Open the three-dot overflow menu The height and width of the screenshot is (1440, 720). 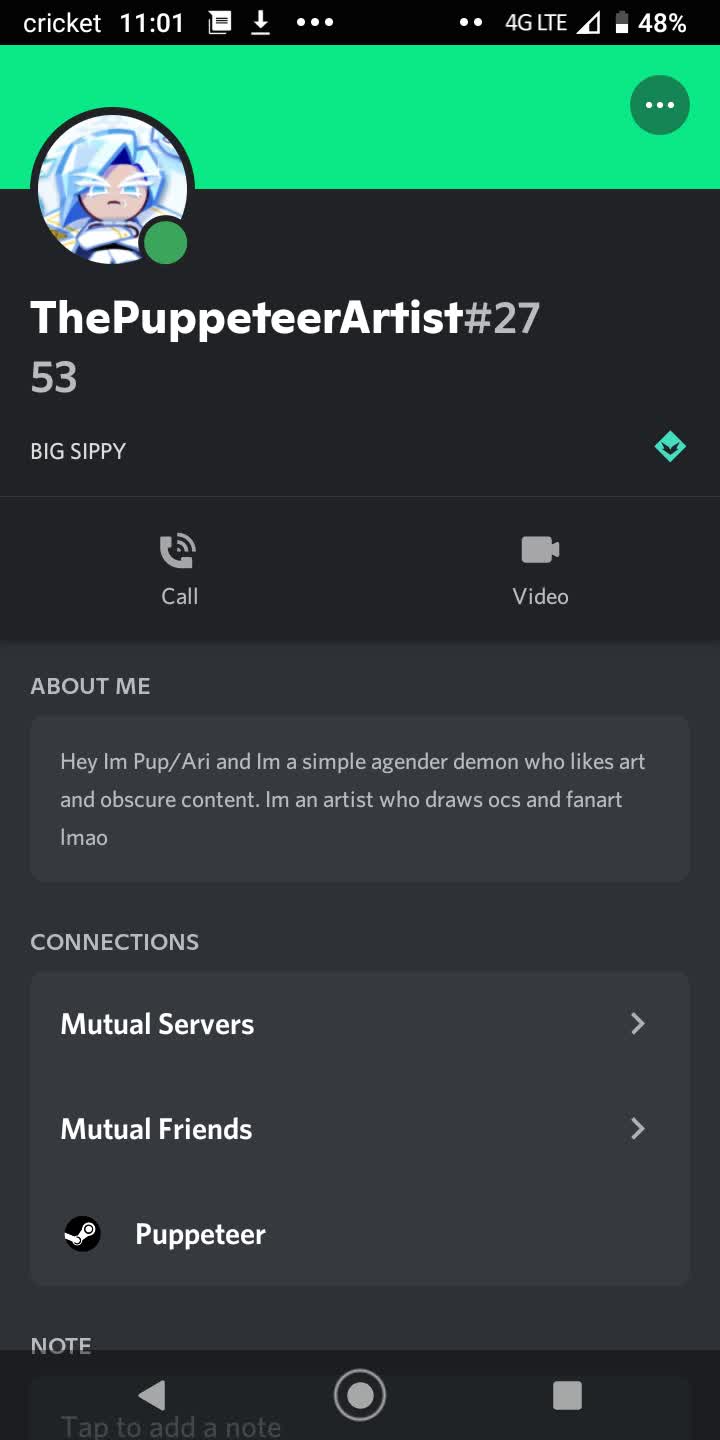point(660,105)
